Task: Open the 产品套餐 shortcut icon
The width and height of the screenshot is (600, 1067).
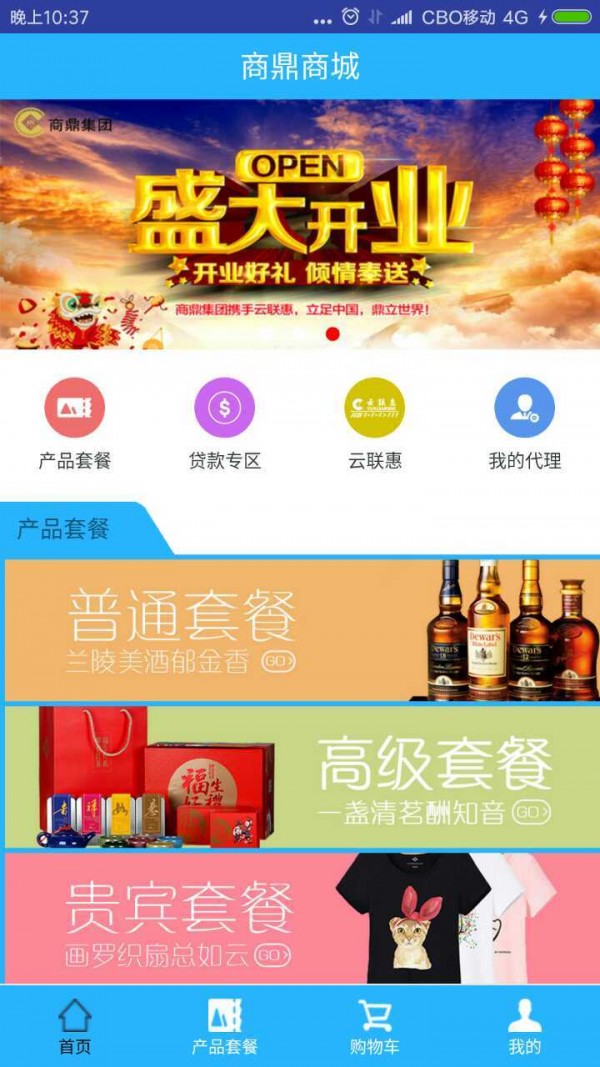Action: click(x=74, y=408)
